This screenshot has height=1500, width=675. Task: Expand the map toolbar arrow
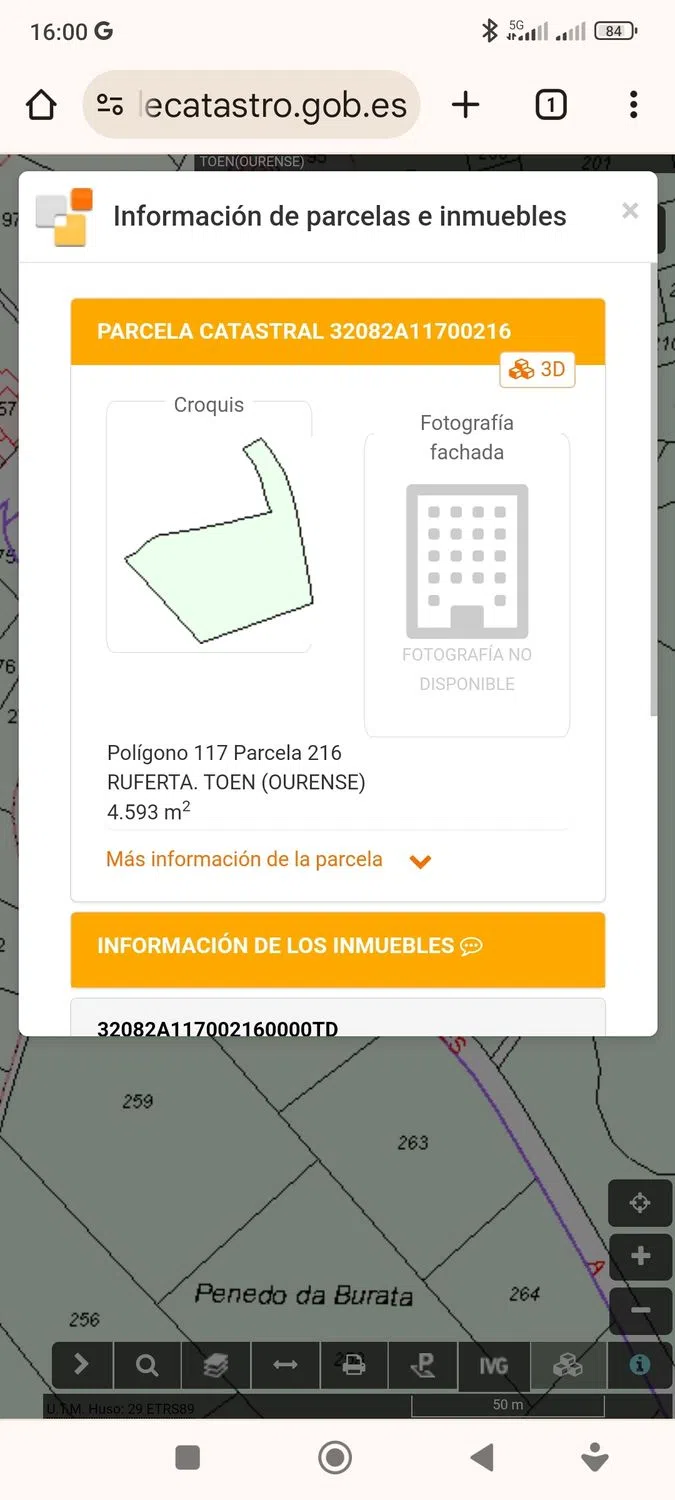81,1366
